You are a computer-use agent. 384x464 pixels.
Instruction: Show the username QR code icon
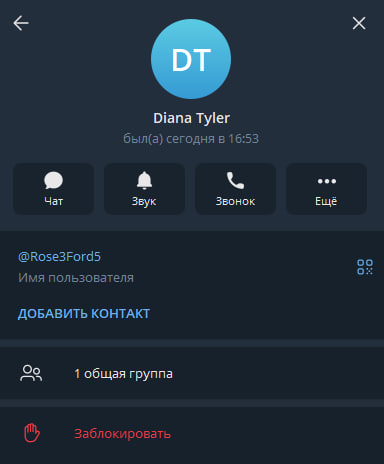365,267
